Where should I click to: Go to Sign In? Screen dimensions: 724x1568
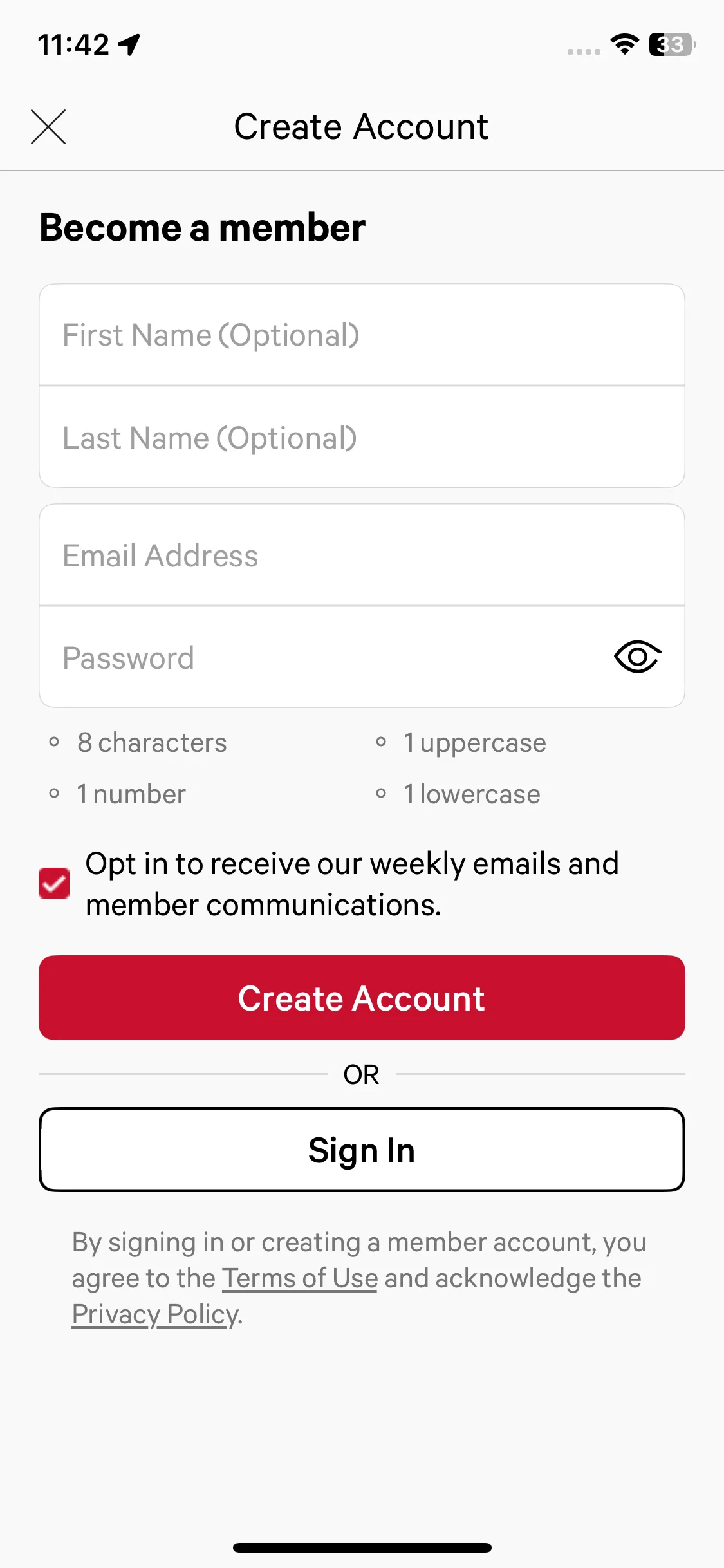[361, 1150]
